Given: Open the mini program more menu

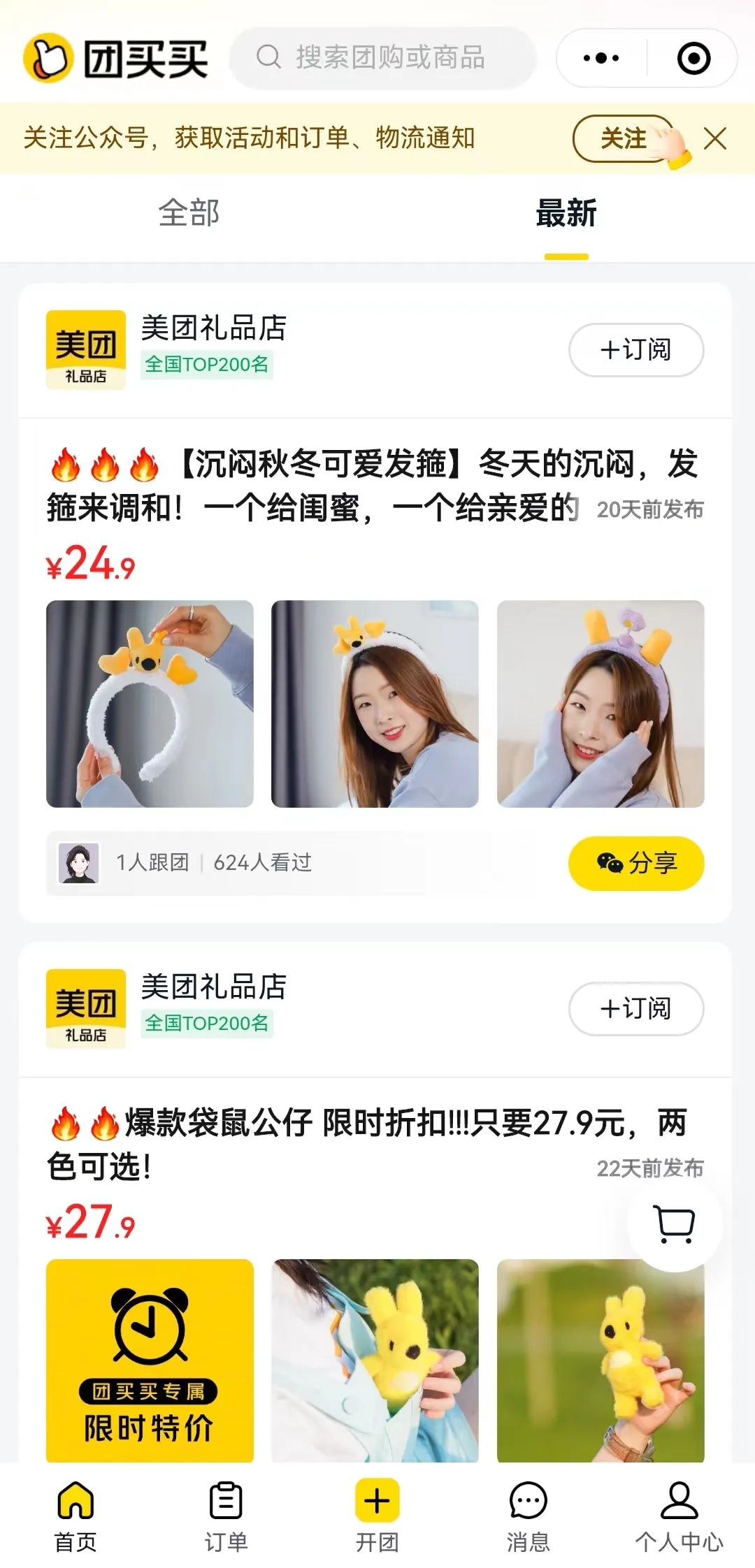Looking at the screenshot, I should pos(601,58).
